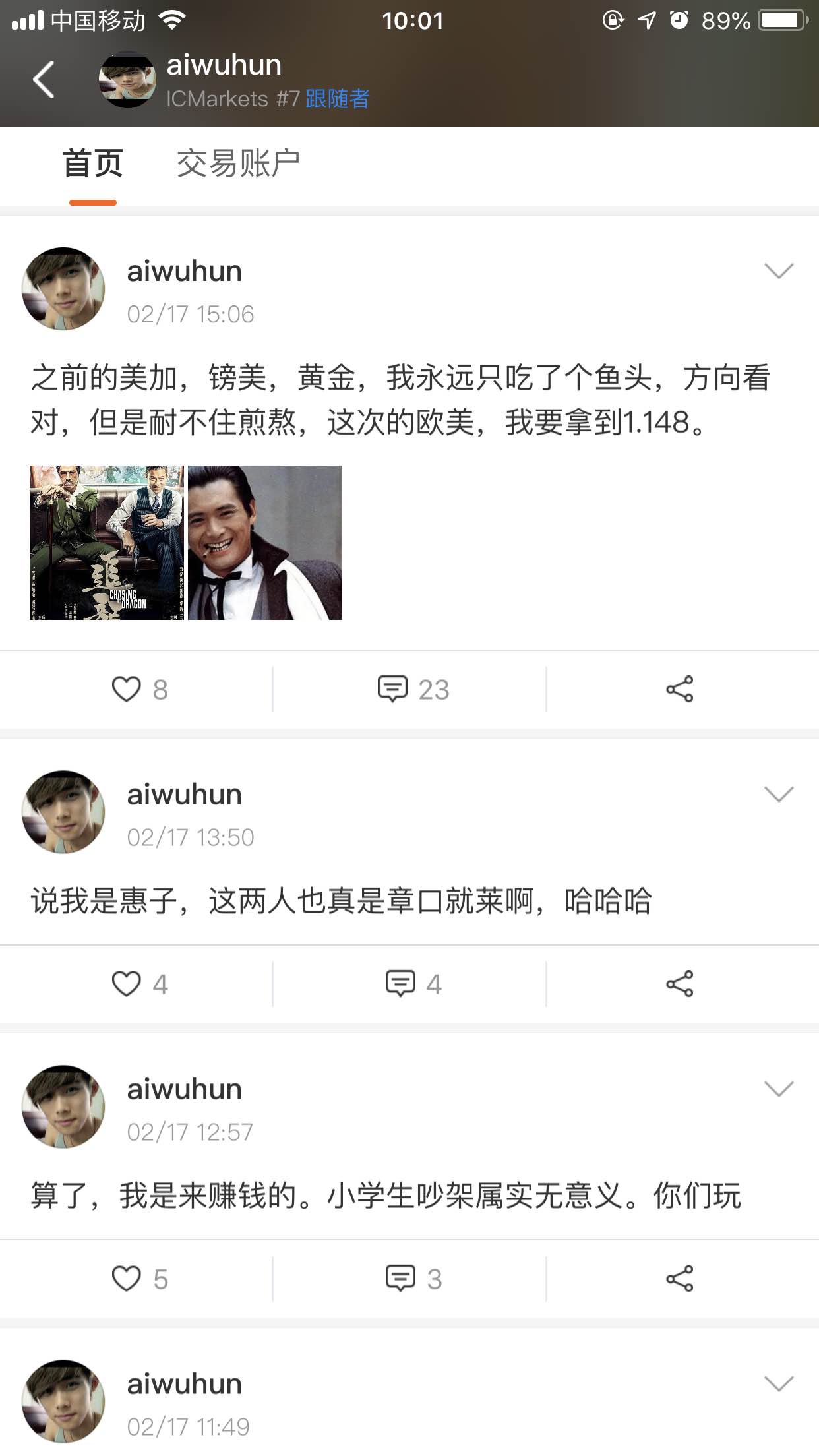The image size is (819, 1456).
Task: View the smiling man photo thumbnail
Action: click(x=265, y=543)
